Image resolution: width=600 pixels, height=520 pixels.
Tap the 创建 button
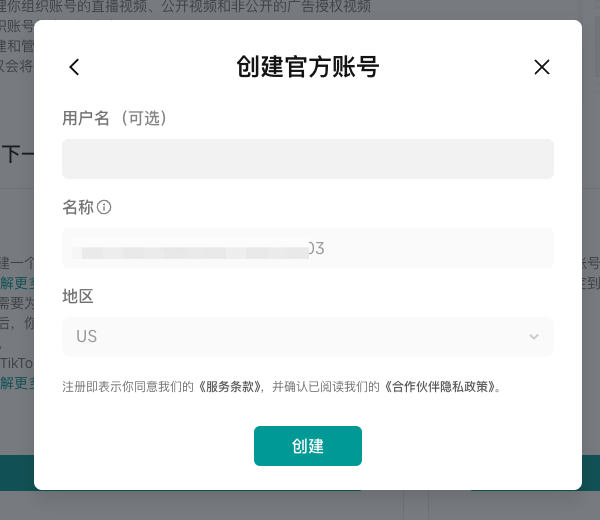point(307,446)
